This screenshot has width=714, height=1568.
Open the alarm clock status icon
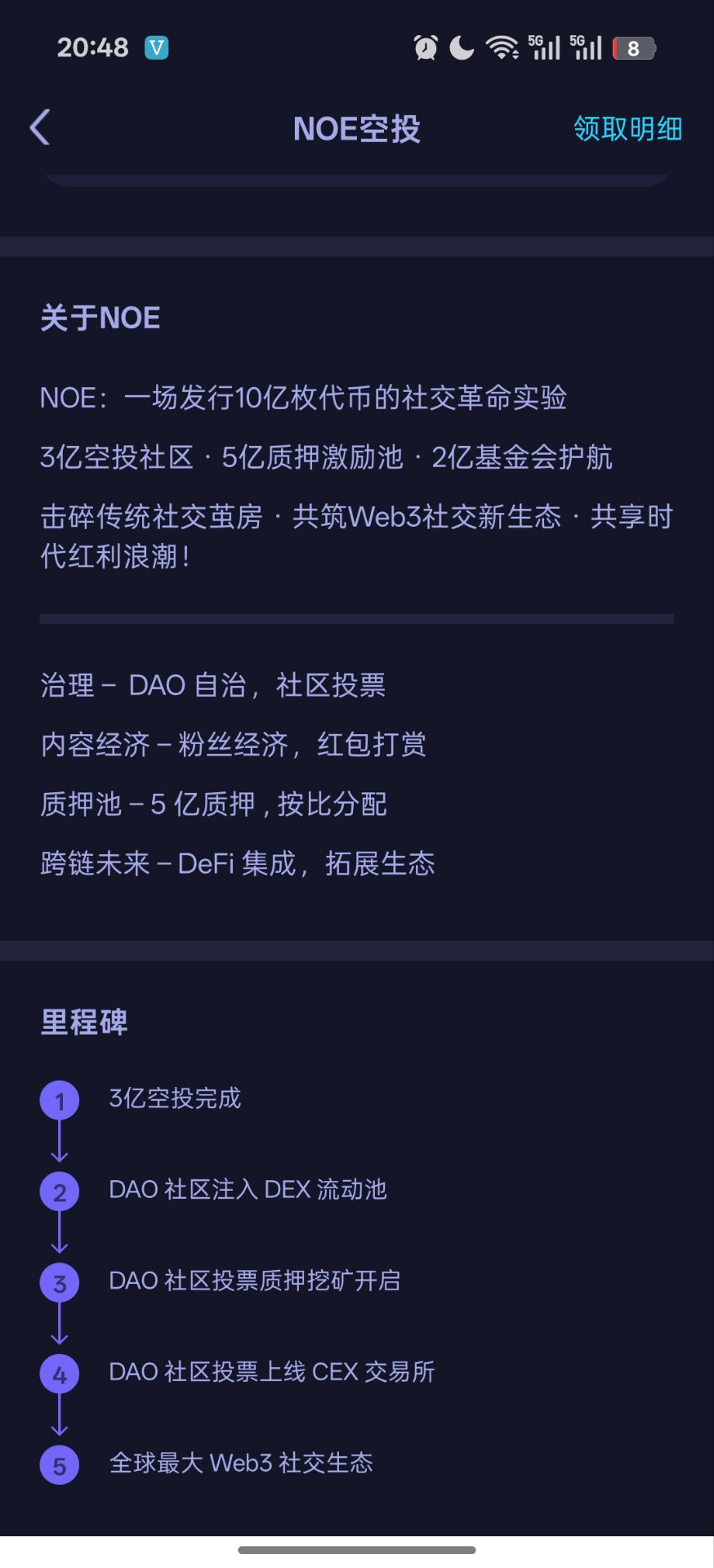pyautogui.click(x=426, y=47)
